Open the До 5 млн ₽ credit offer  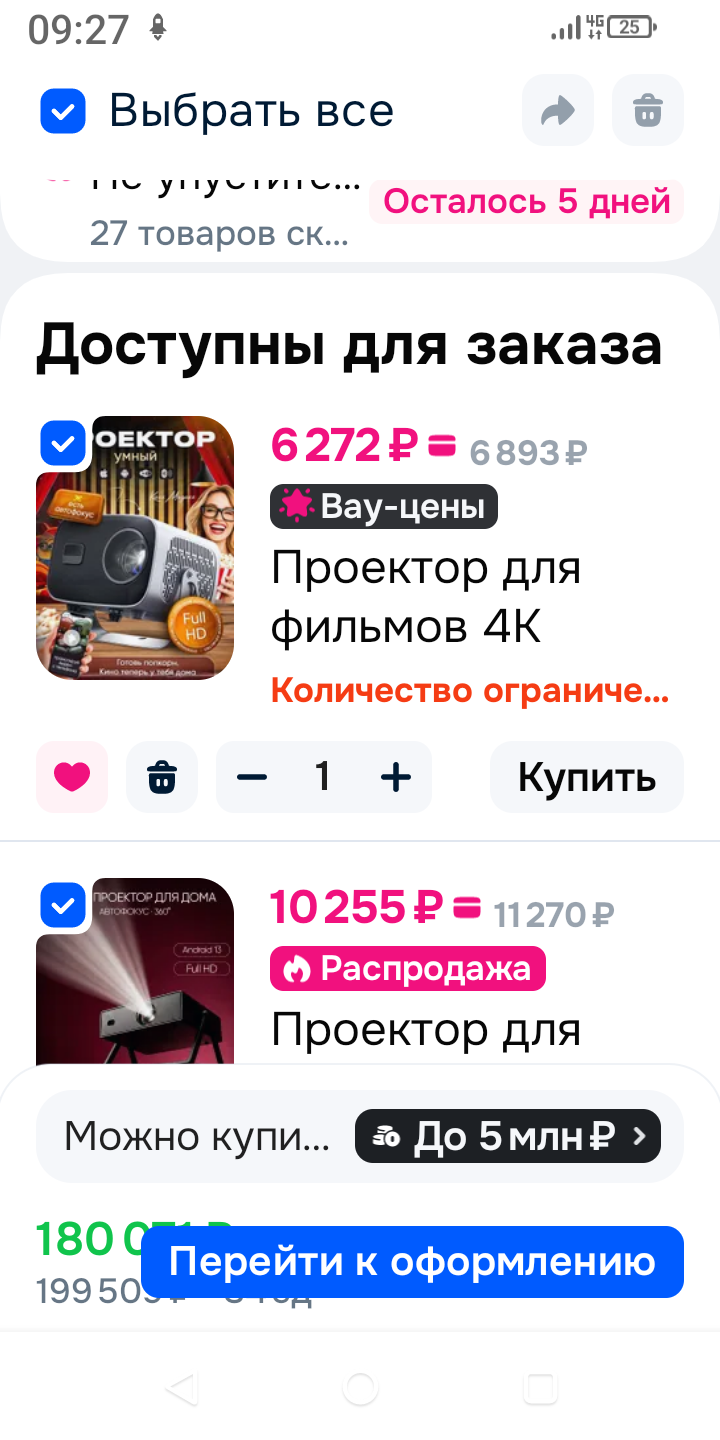pos(507,1136)
